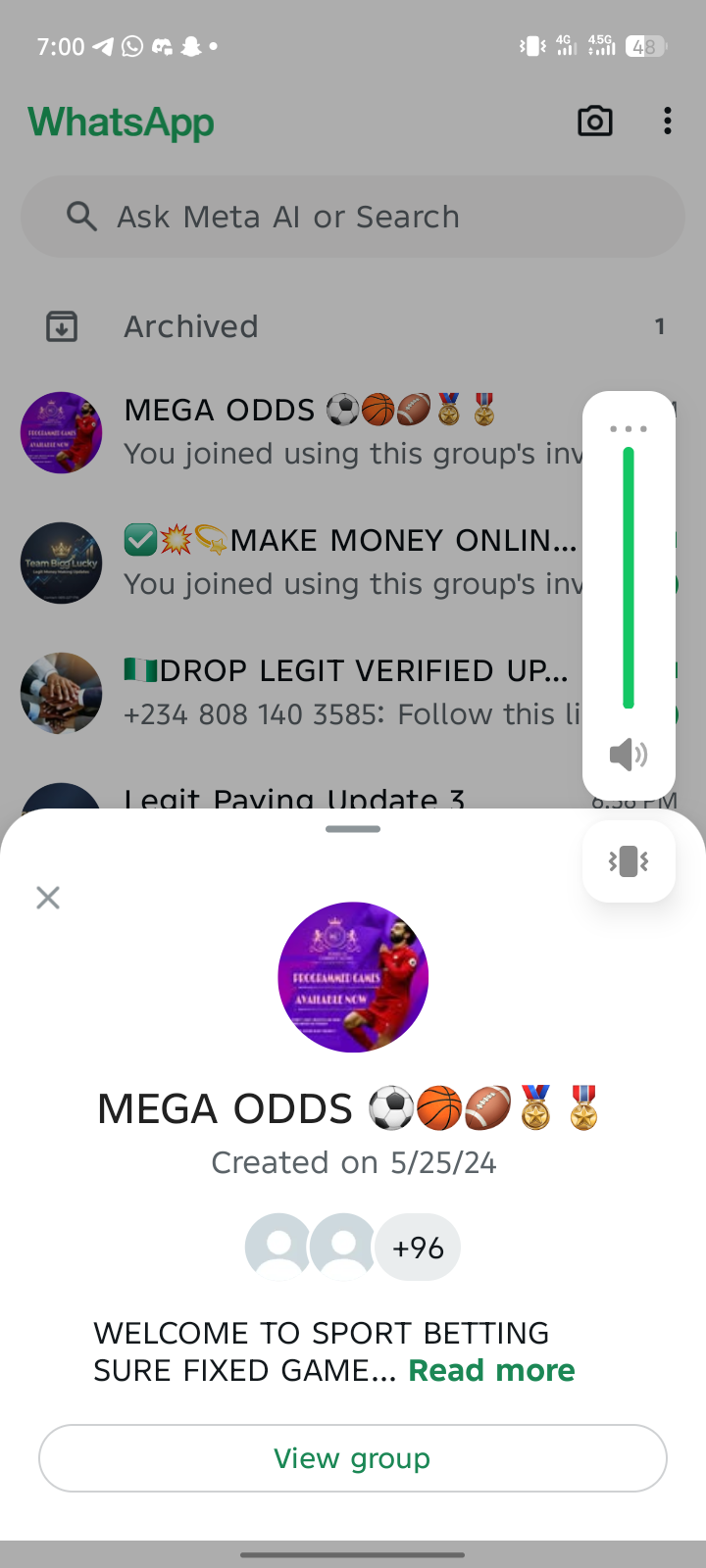This screenshot has width=706, height=1568.
Task: Mute media using the speaker icon
Action: (x=629, y=755)
